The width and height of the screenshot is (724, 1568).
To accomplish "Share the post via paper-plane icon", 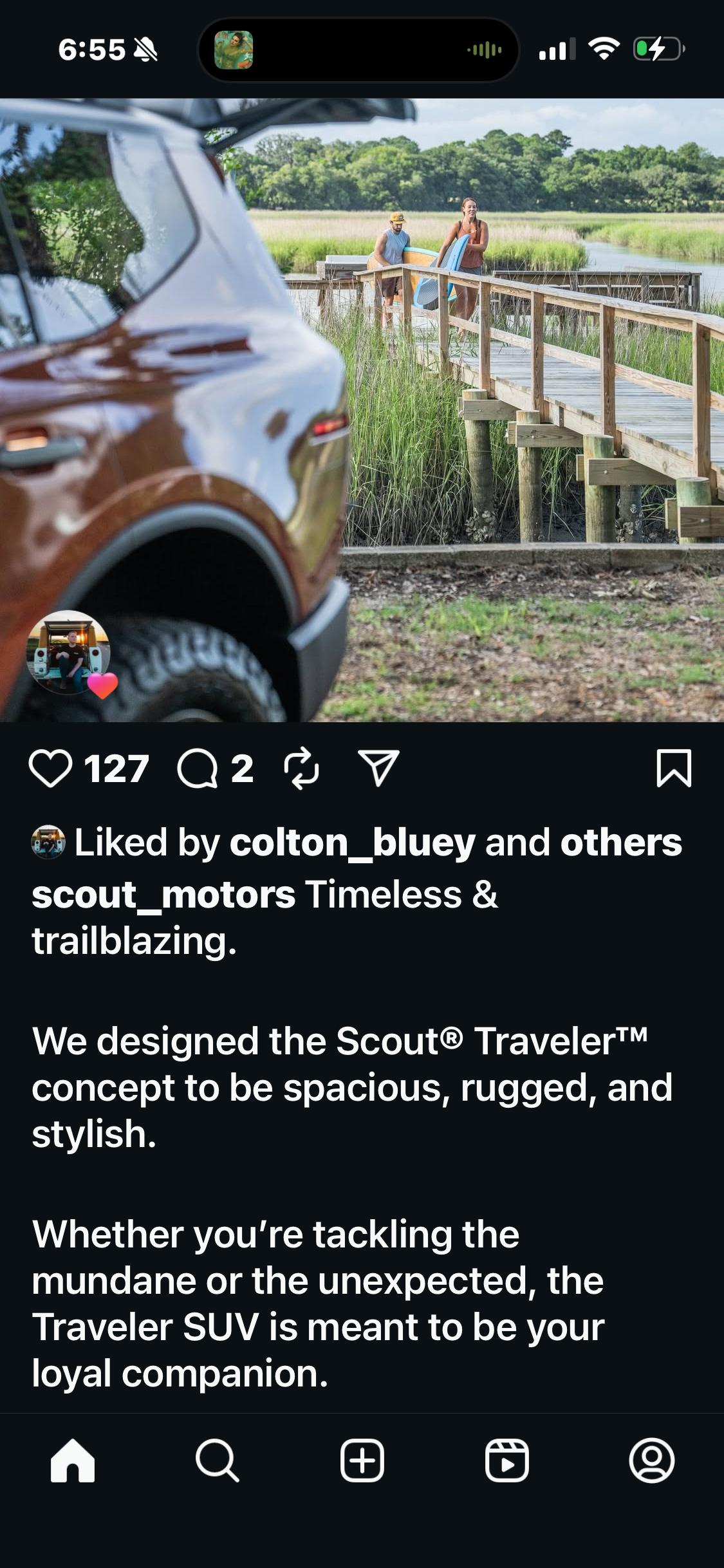I will pos(378,769).
